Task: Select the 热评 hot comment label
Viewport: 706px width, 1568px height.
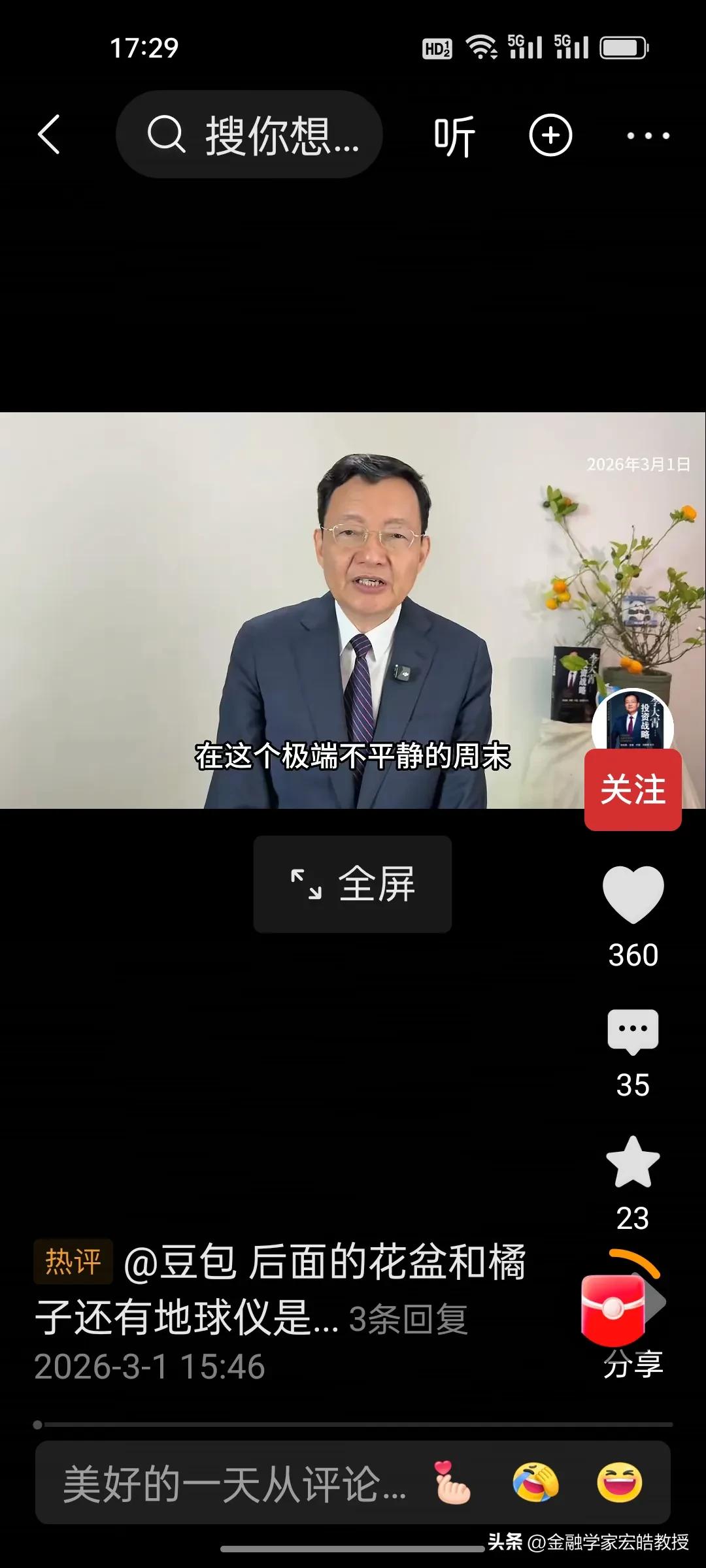Action: (73, 1260)
